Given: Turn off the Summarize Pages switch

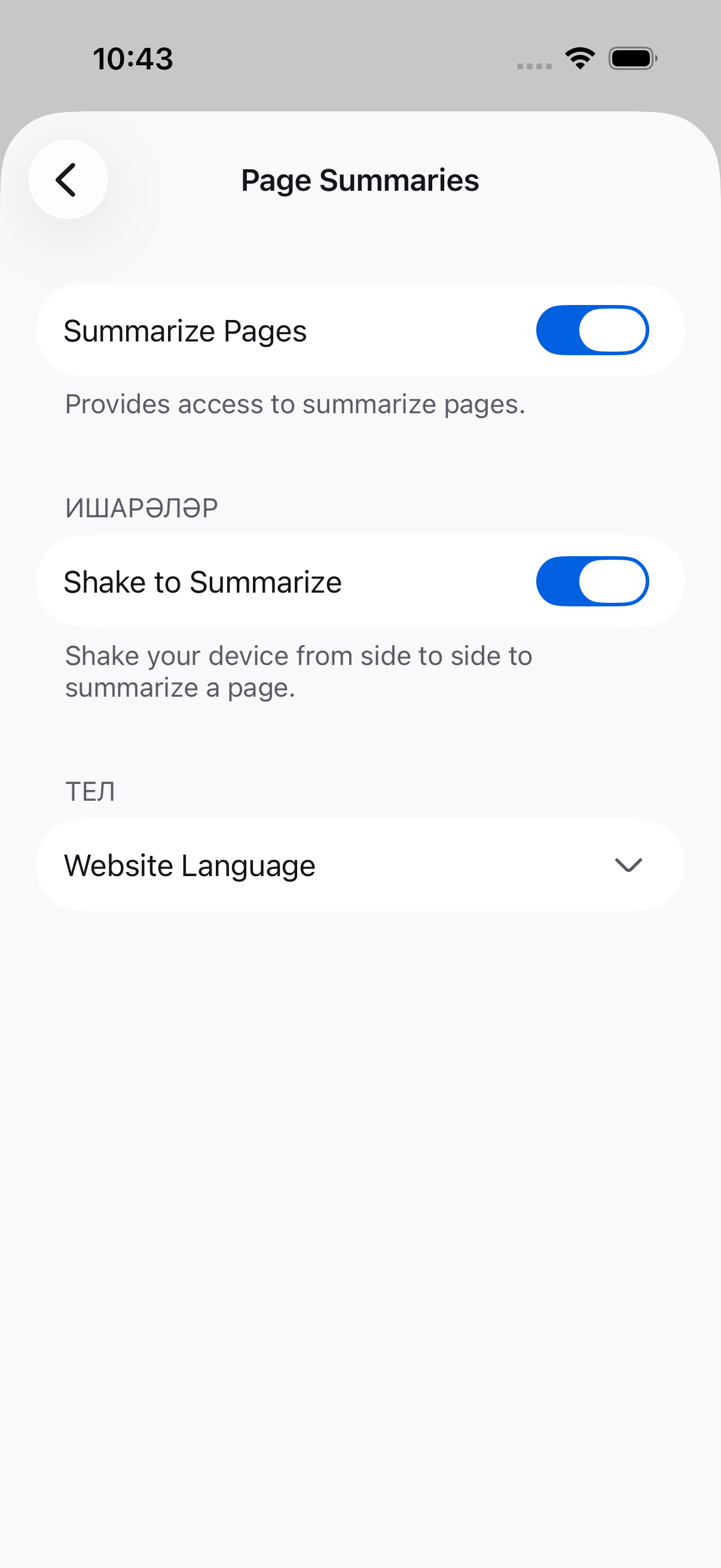Looking at the screenshot, I should (592, 331).
